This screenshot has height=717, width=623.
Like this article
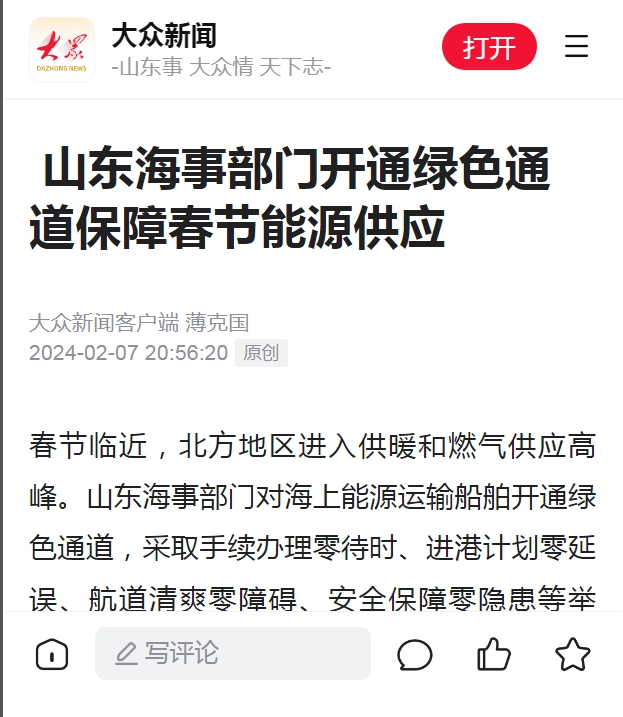click(494, 655)
